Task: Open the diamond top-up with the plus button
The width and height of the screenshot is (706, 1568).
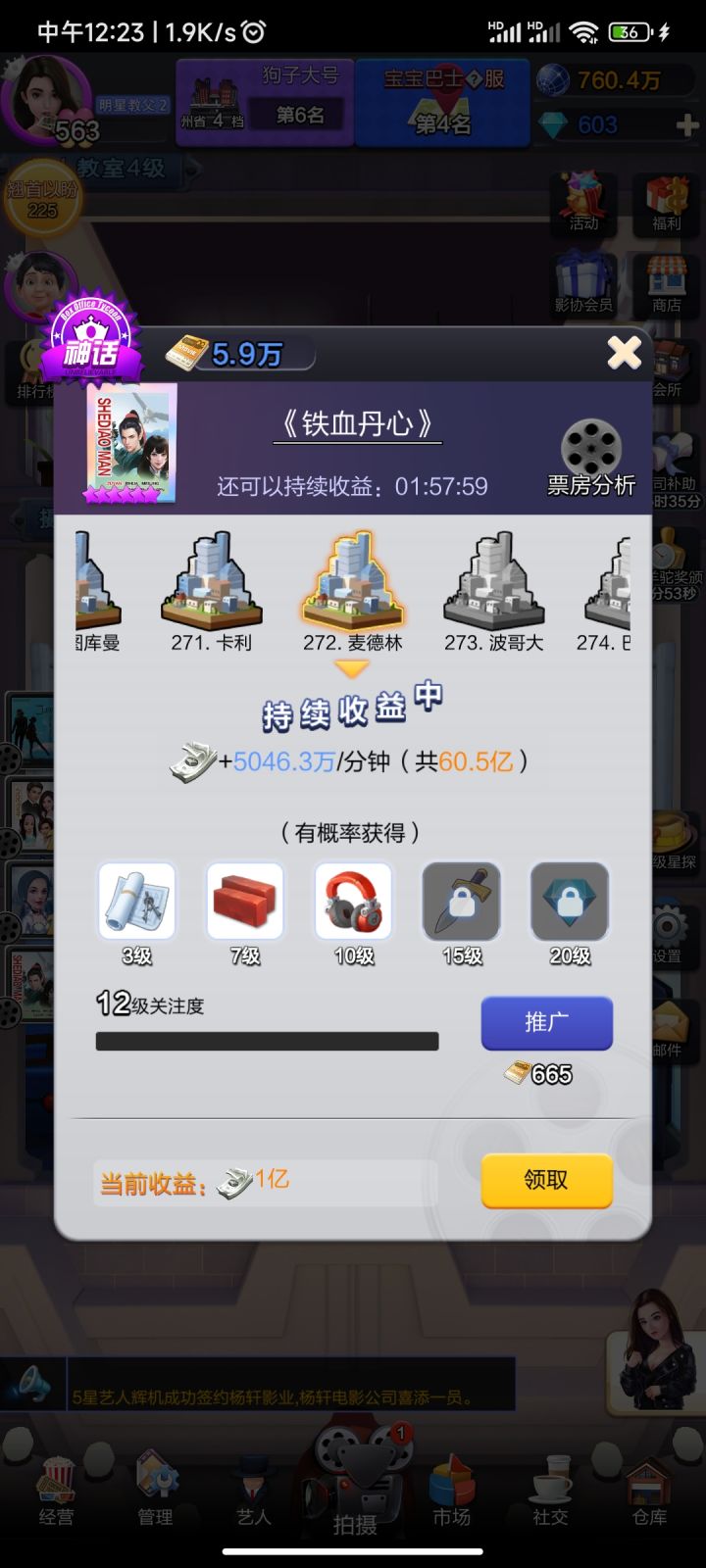Action: pos(686,125)
